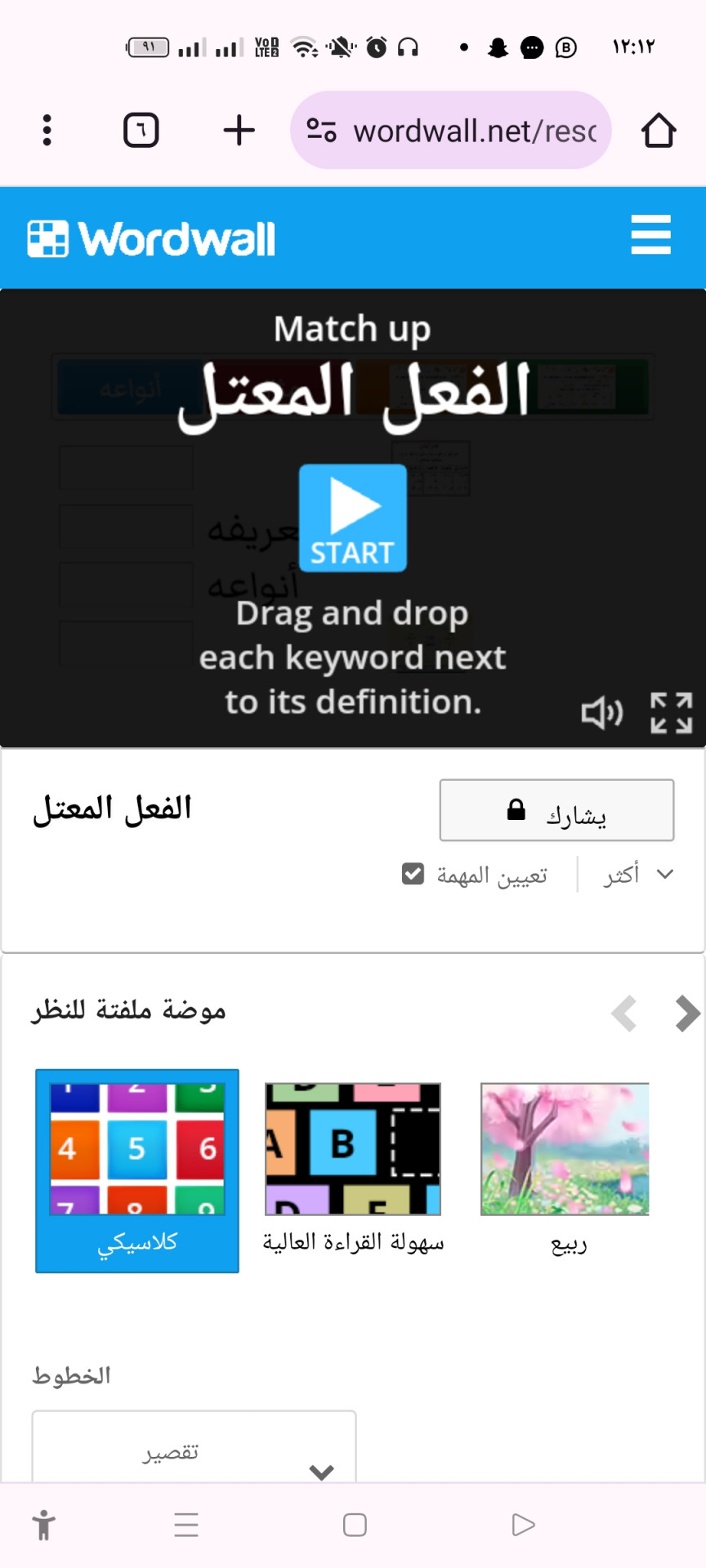Viewport: 706px width, 1568px height.
Task: Select the كلاسيكي classic theme
Action: [x=137, y=1169]
